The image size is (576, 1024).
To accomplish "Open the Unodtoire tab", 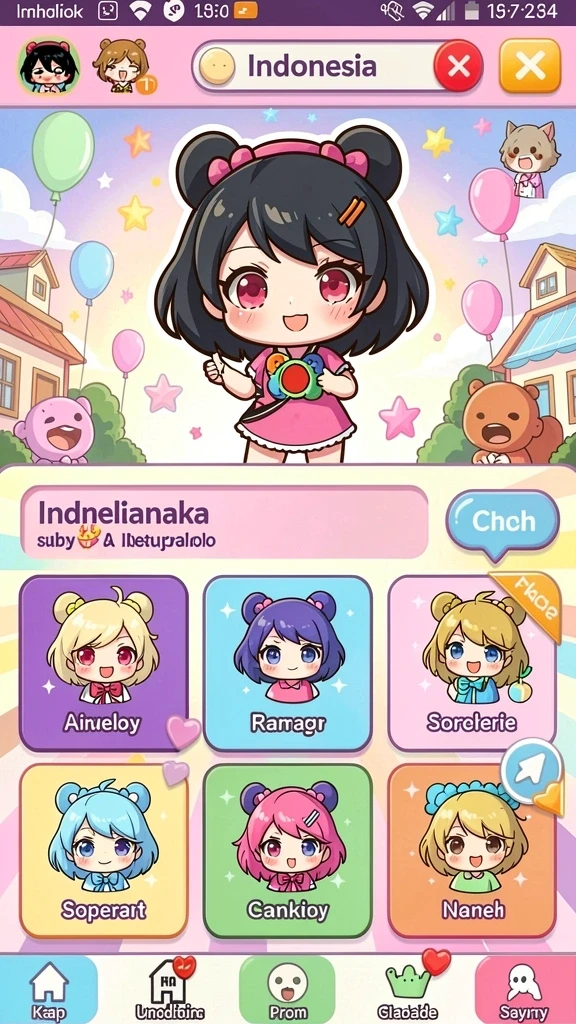I will (x=166, y=989).
